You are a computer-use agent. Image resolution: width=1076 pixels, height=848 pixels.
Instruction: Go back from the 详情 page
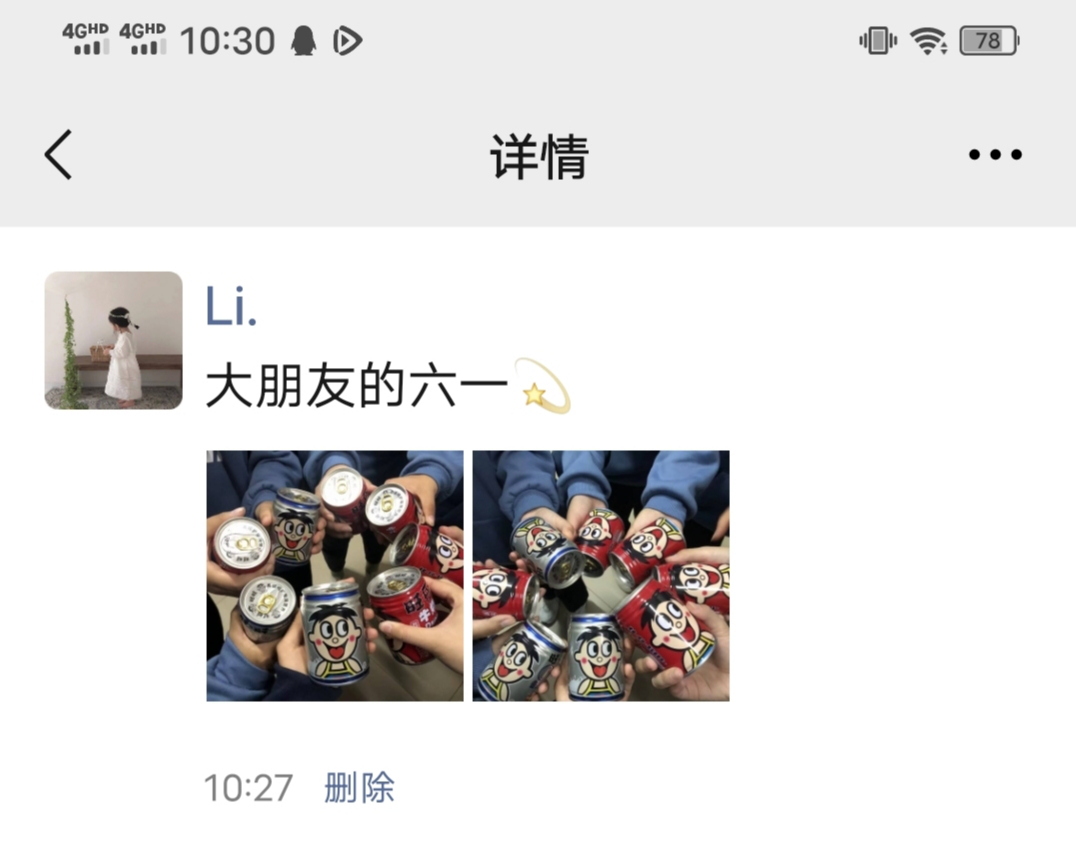tap(58, 155)
